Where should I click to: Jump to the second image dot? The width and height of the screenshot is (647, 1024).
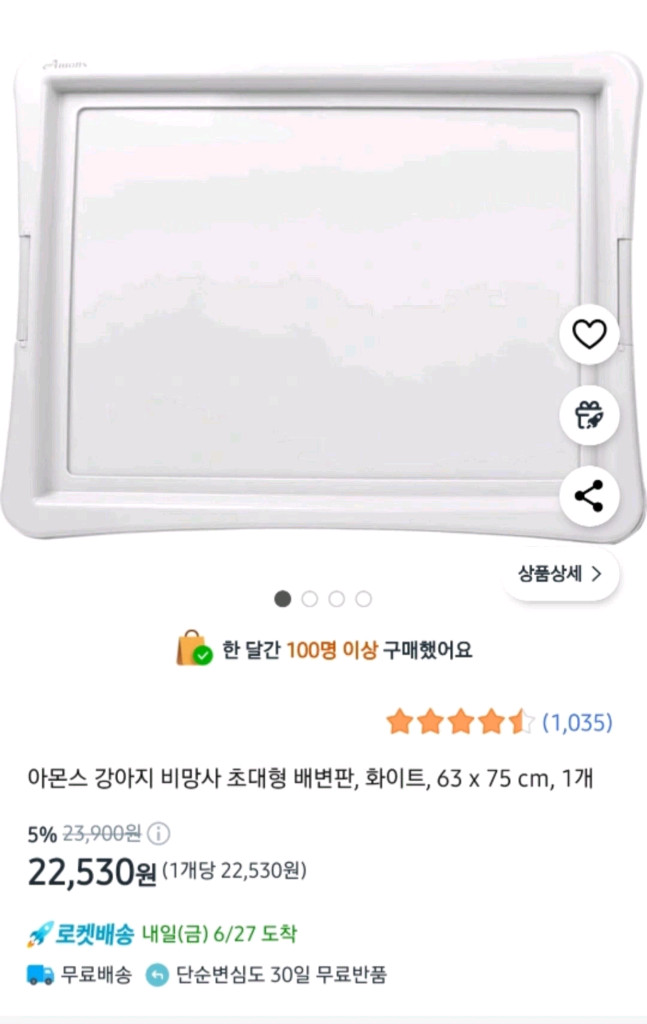310,599
